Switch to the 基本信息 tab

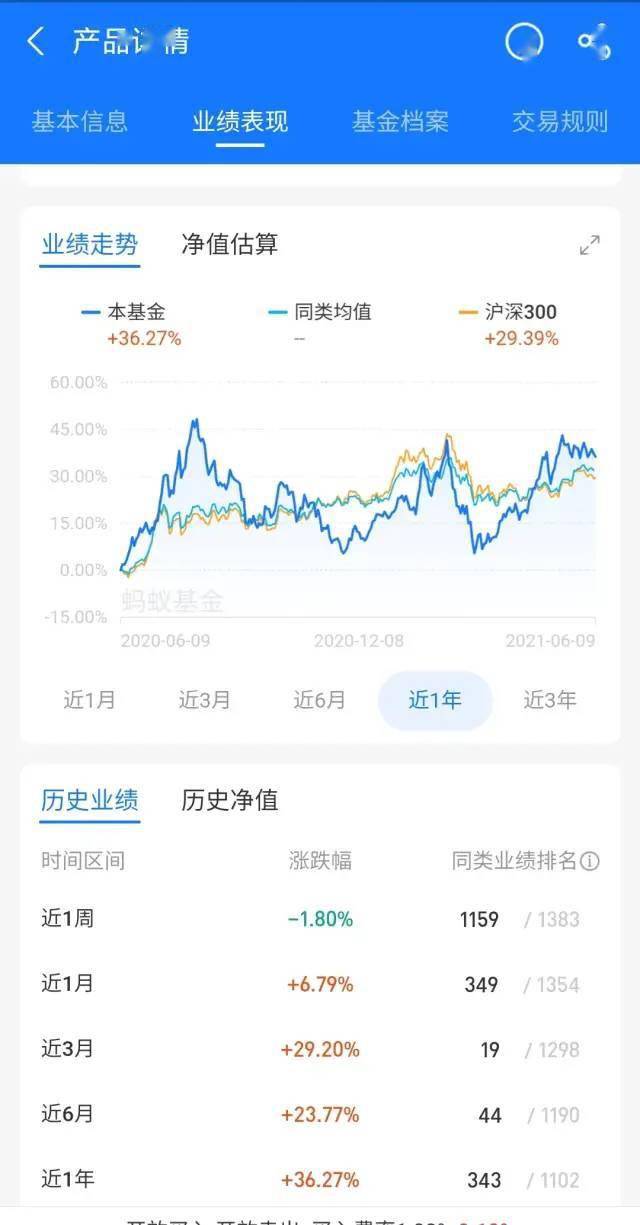(80, 122)
